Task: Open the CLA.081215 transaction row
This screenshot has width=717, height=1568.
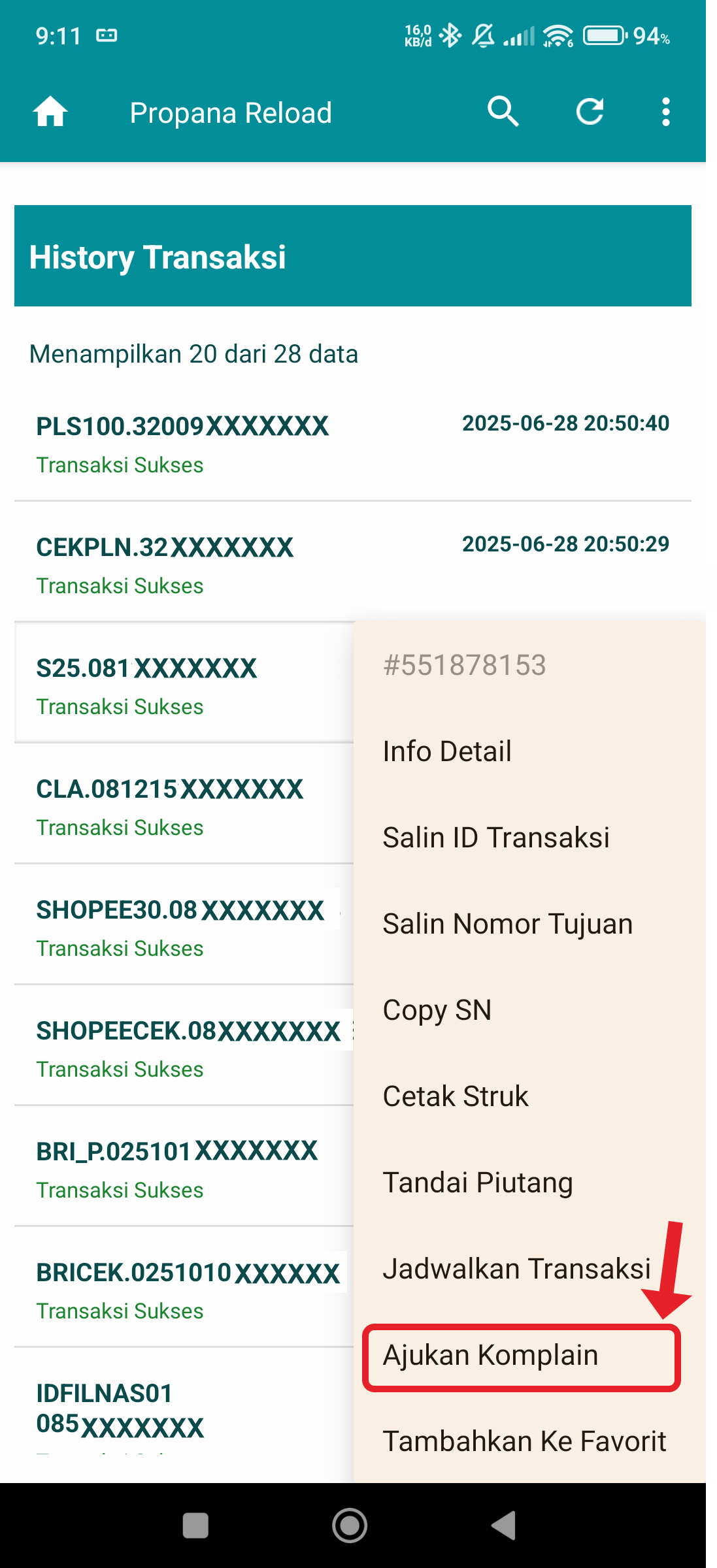Action: coord(184,804)
